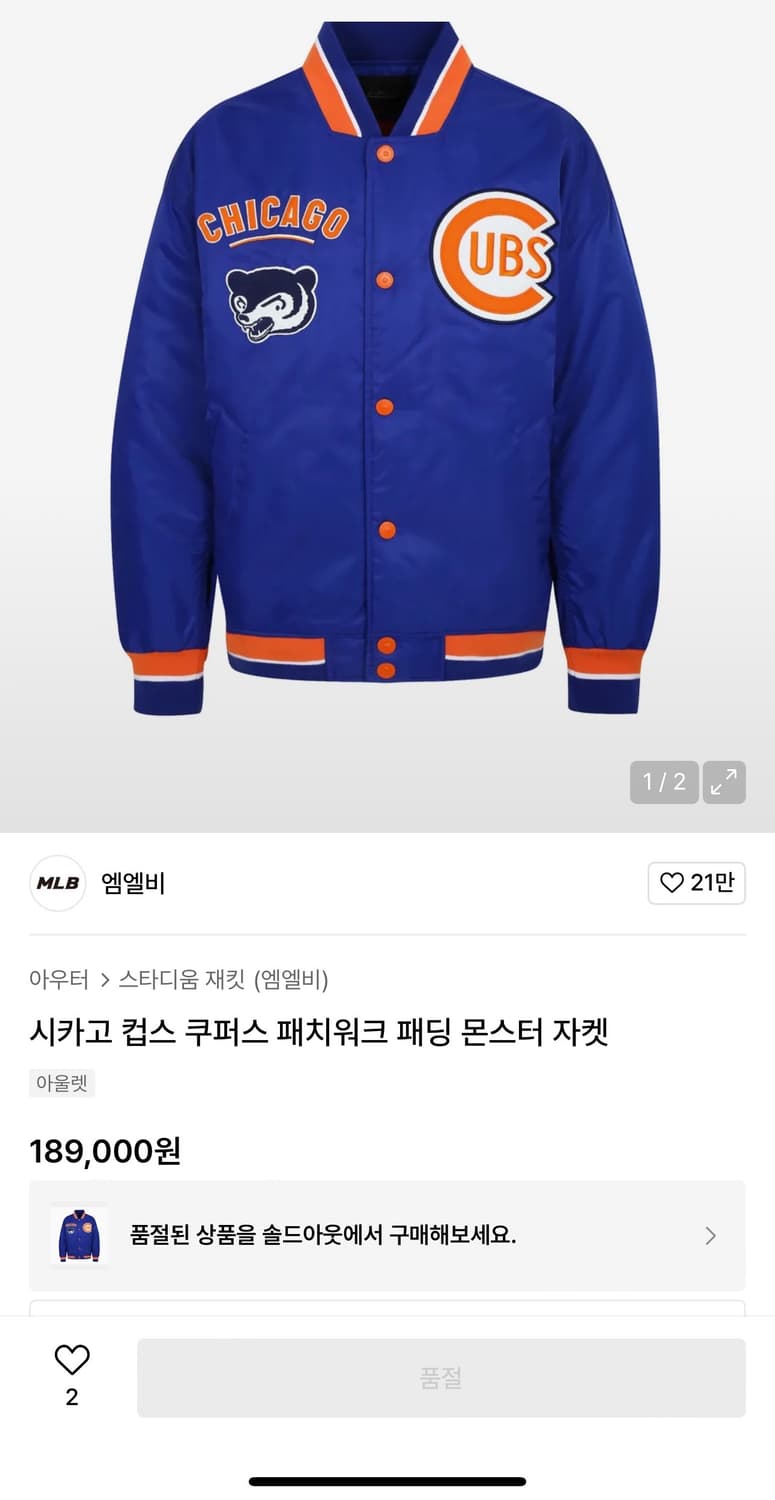Select the 아울렛 label tag
The width and height of the screenshot is (775, 1500).
tap(61, 1082)
